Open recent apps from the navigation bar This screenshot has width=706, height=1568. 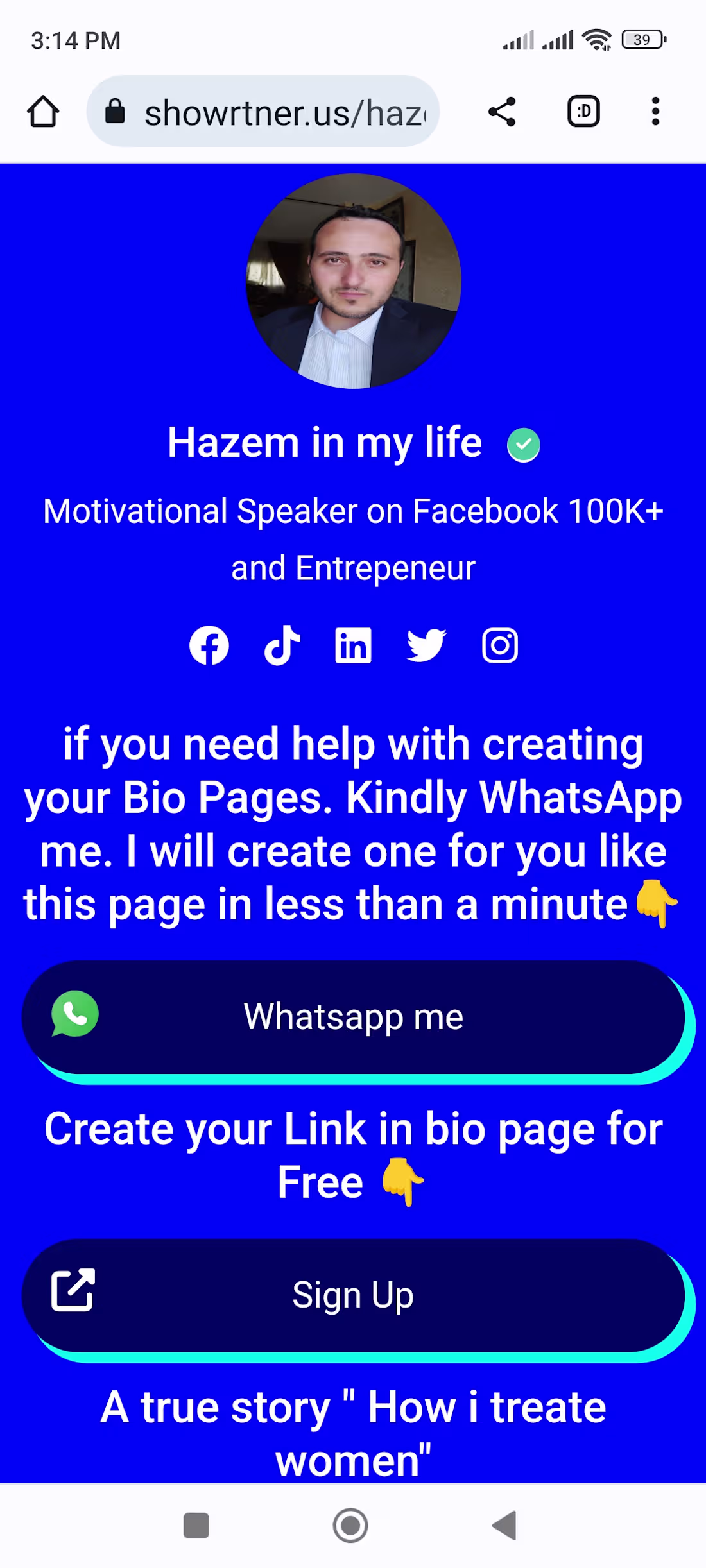click(196, 1525)
